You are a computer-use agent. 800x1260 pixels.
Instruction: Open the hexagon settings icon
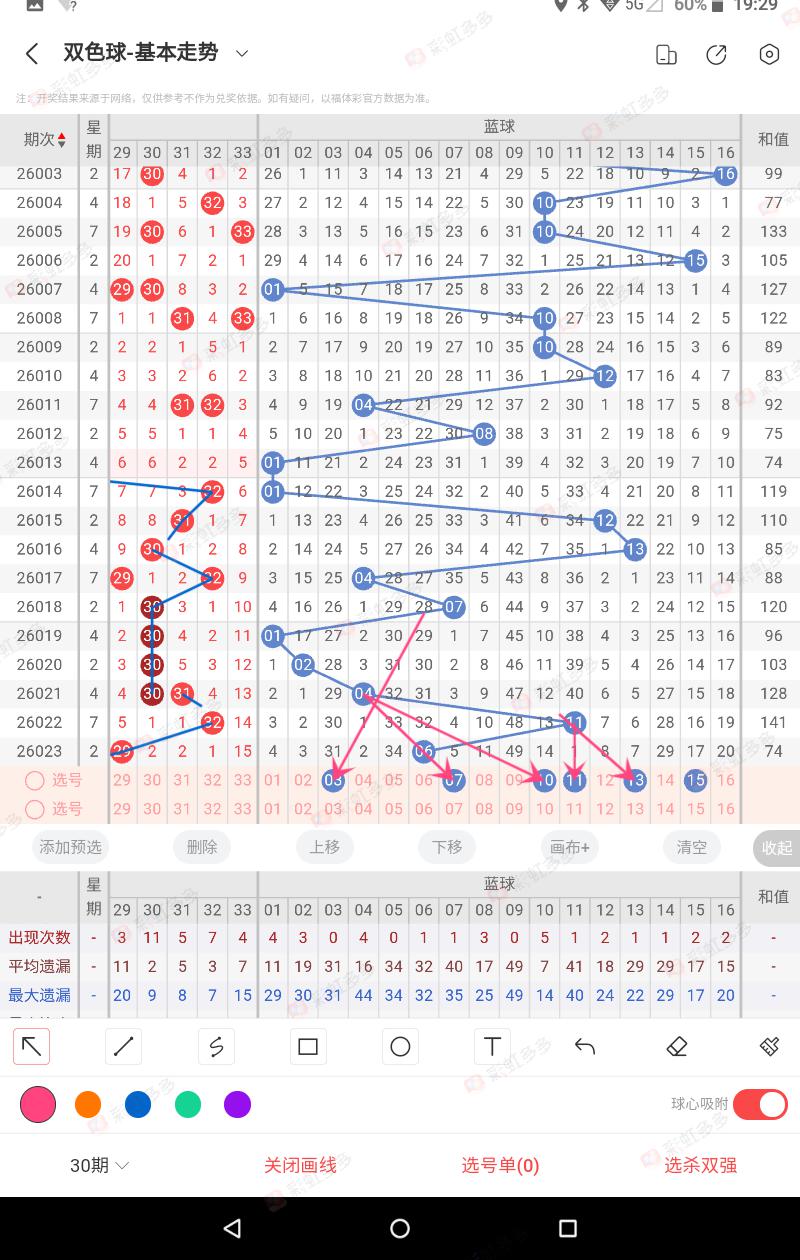point(769,55)
